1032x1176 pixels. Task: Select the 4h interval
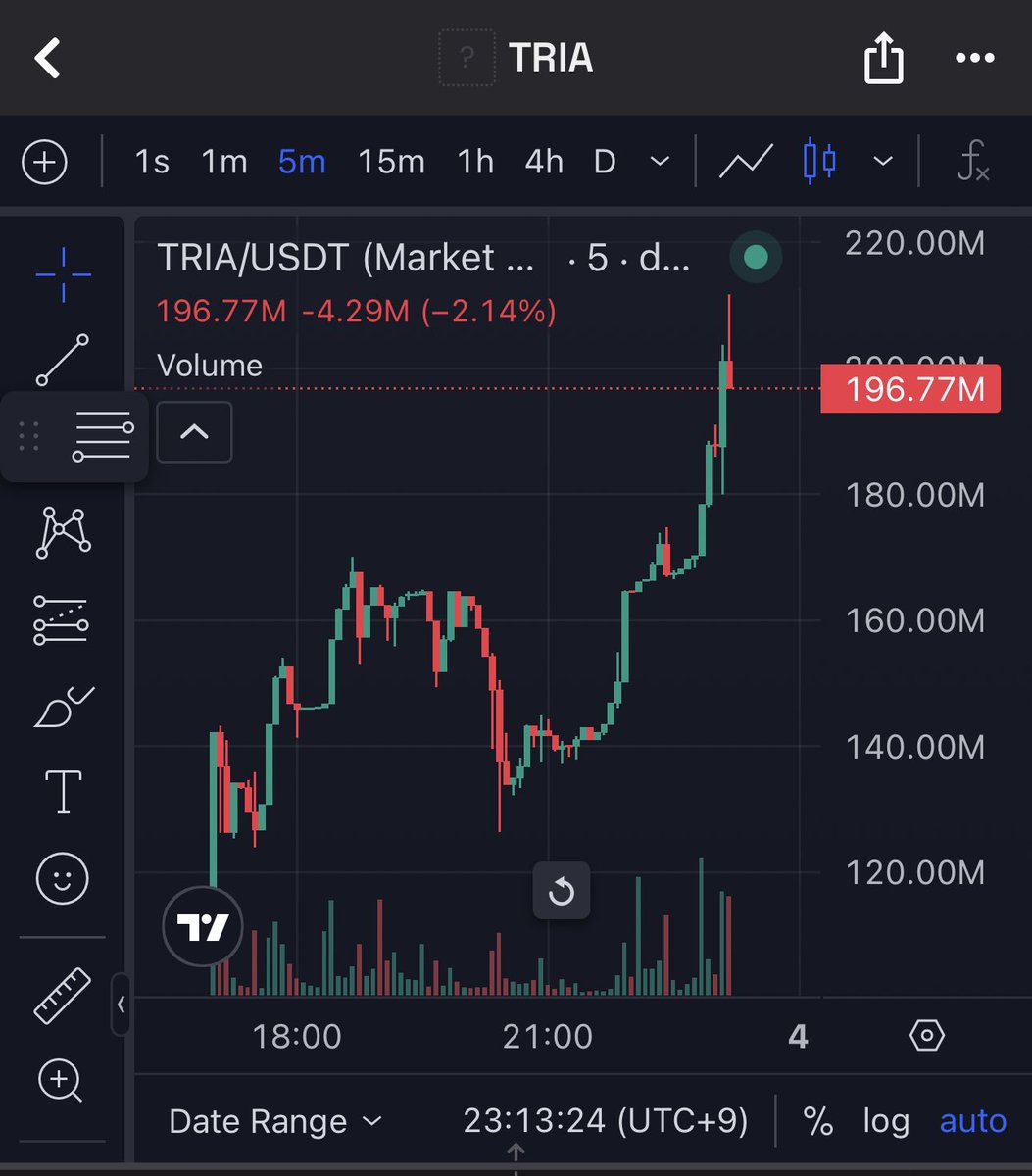(544, 162)
